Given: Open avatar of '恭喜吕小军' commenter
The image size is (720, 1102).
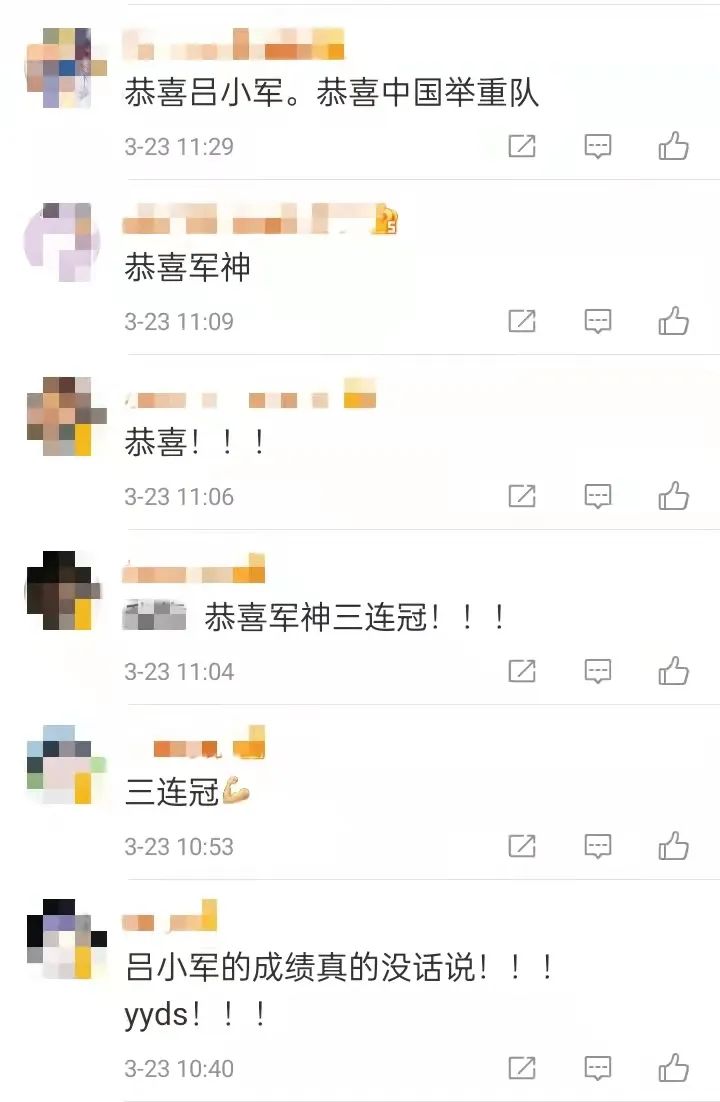Looking at the screenshot, I should click(x=60, y=67).
